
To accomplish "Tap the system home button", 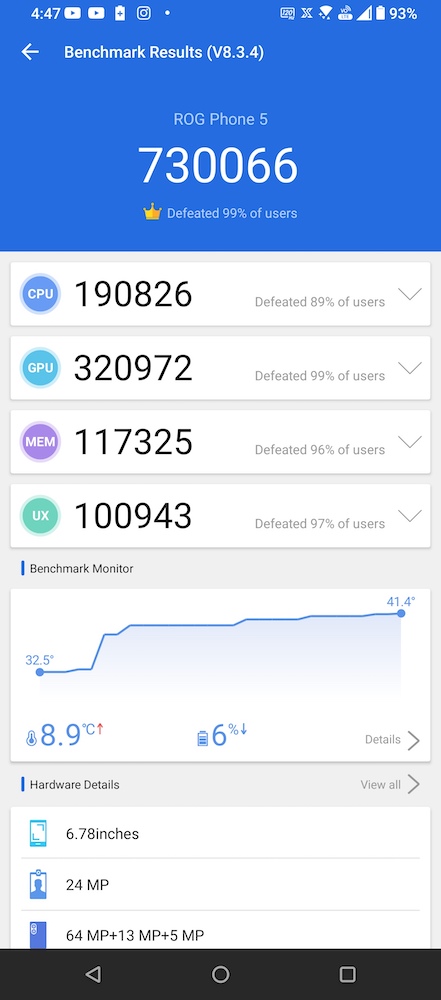I will click(x=220, y=974).
